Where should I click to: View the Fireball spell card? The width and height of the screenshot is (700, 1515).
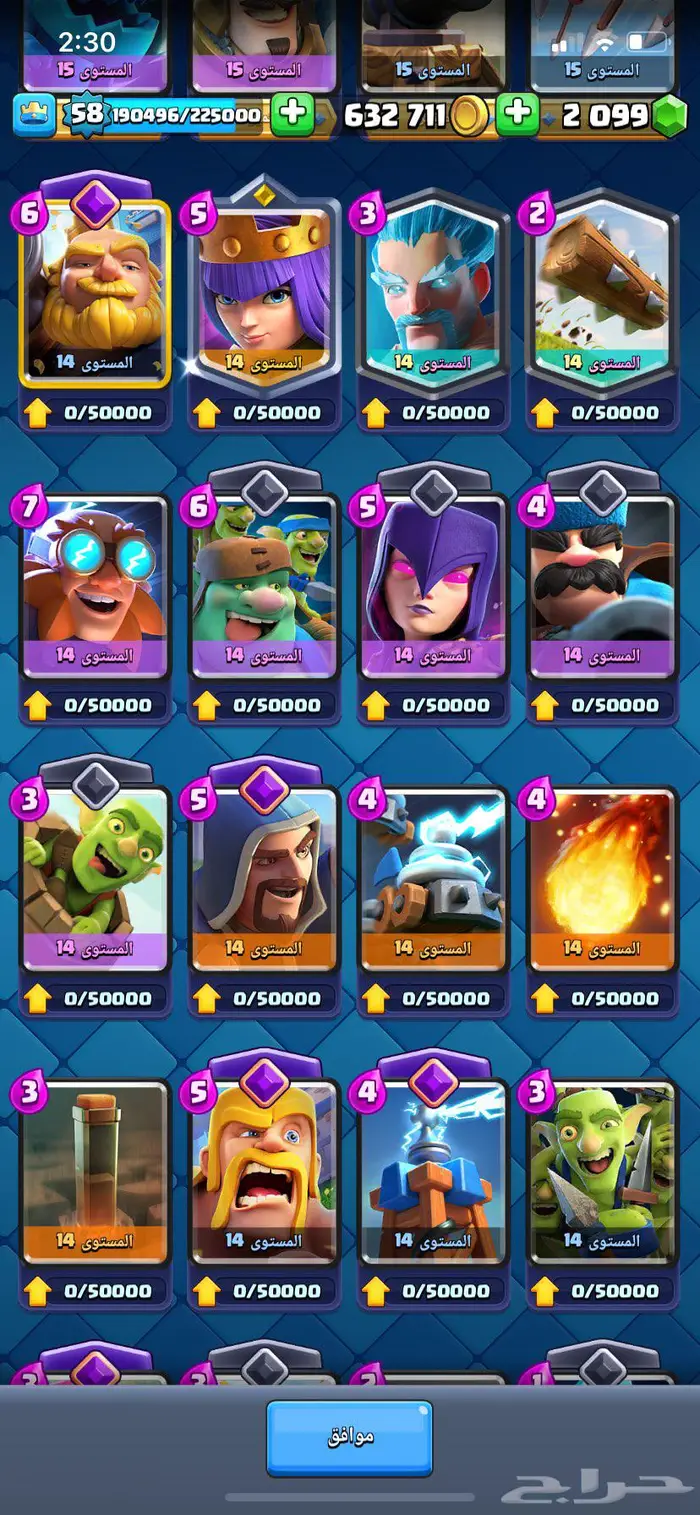pyautogui.click(x=602, y=878)
